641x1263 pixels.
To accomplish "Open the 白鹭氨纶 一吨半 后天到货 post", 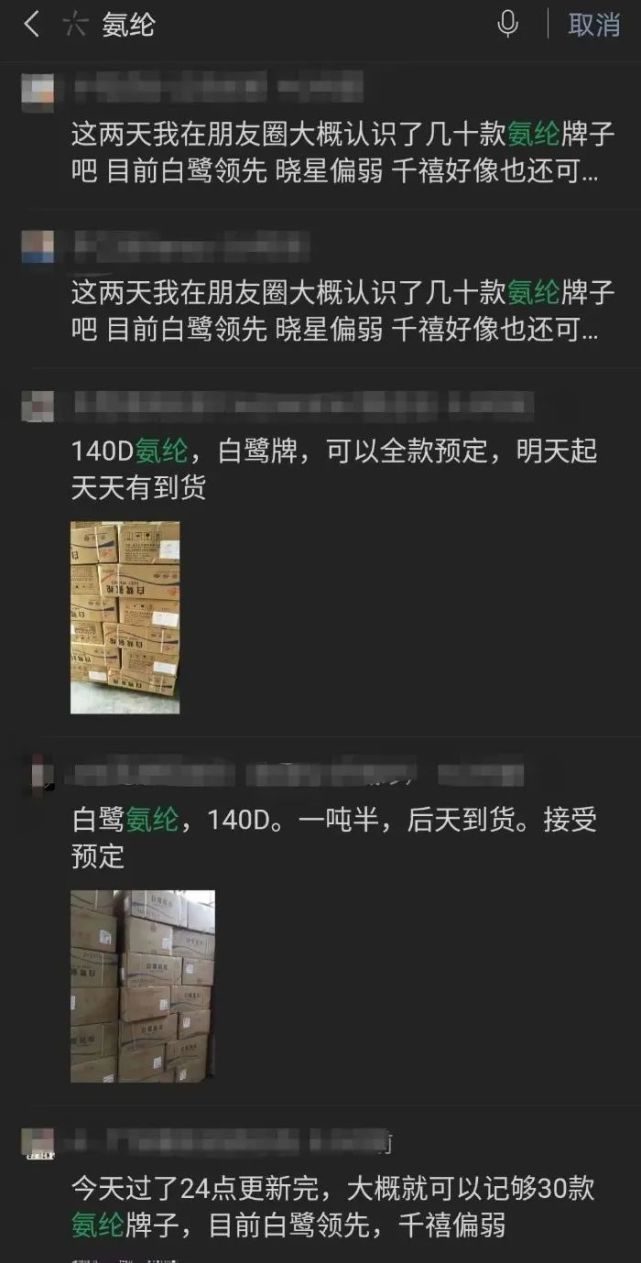I will click(334, 838).
